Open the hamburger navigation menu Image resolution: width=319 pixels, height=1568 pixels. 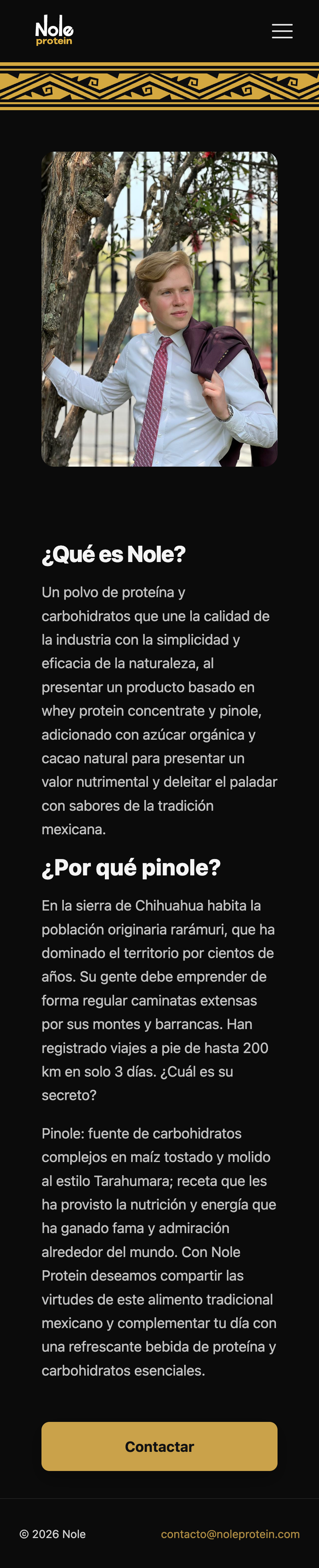282,31
